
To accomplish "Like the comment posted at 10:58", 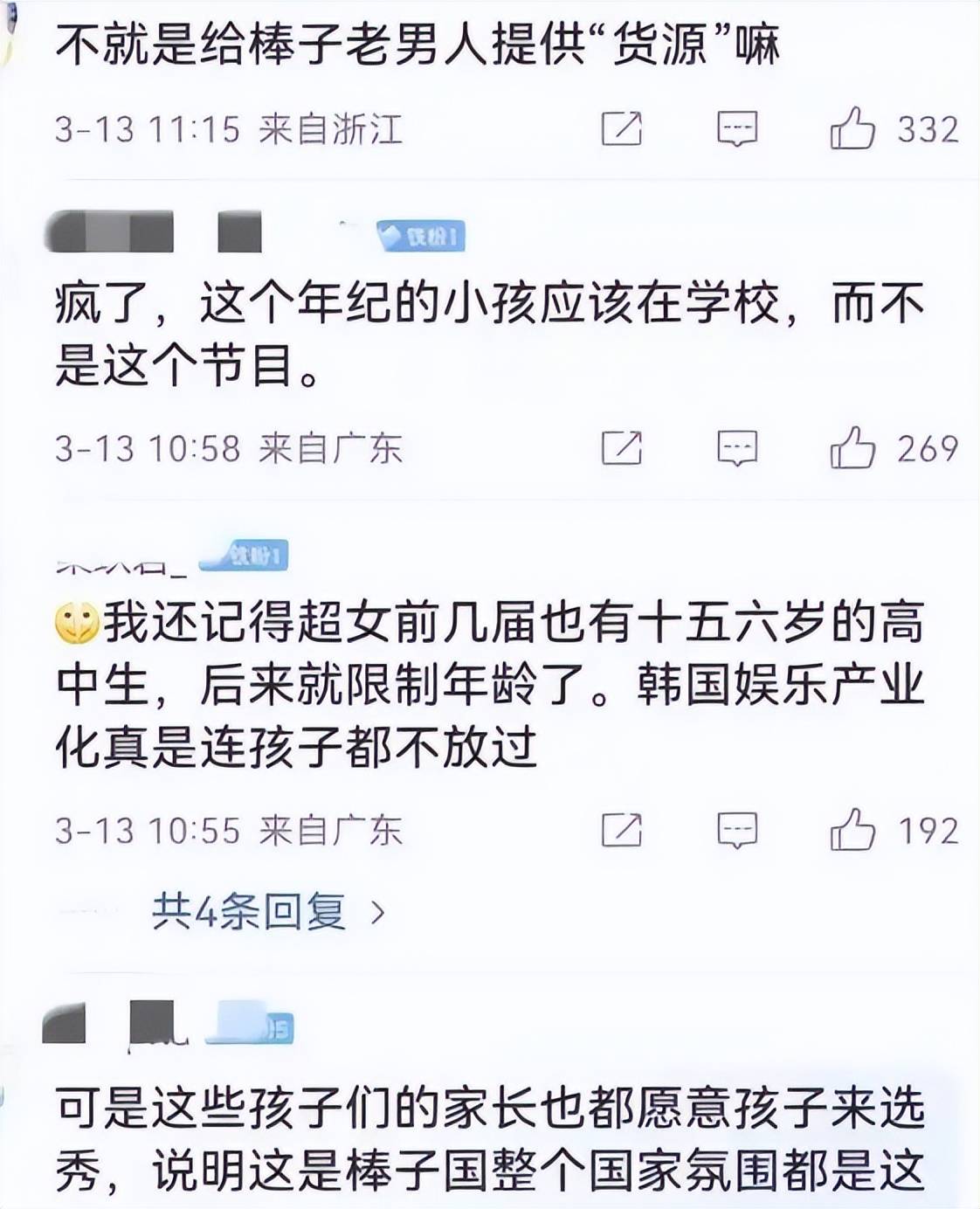I will pyautogui.click(x=852, y=448).
